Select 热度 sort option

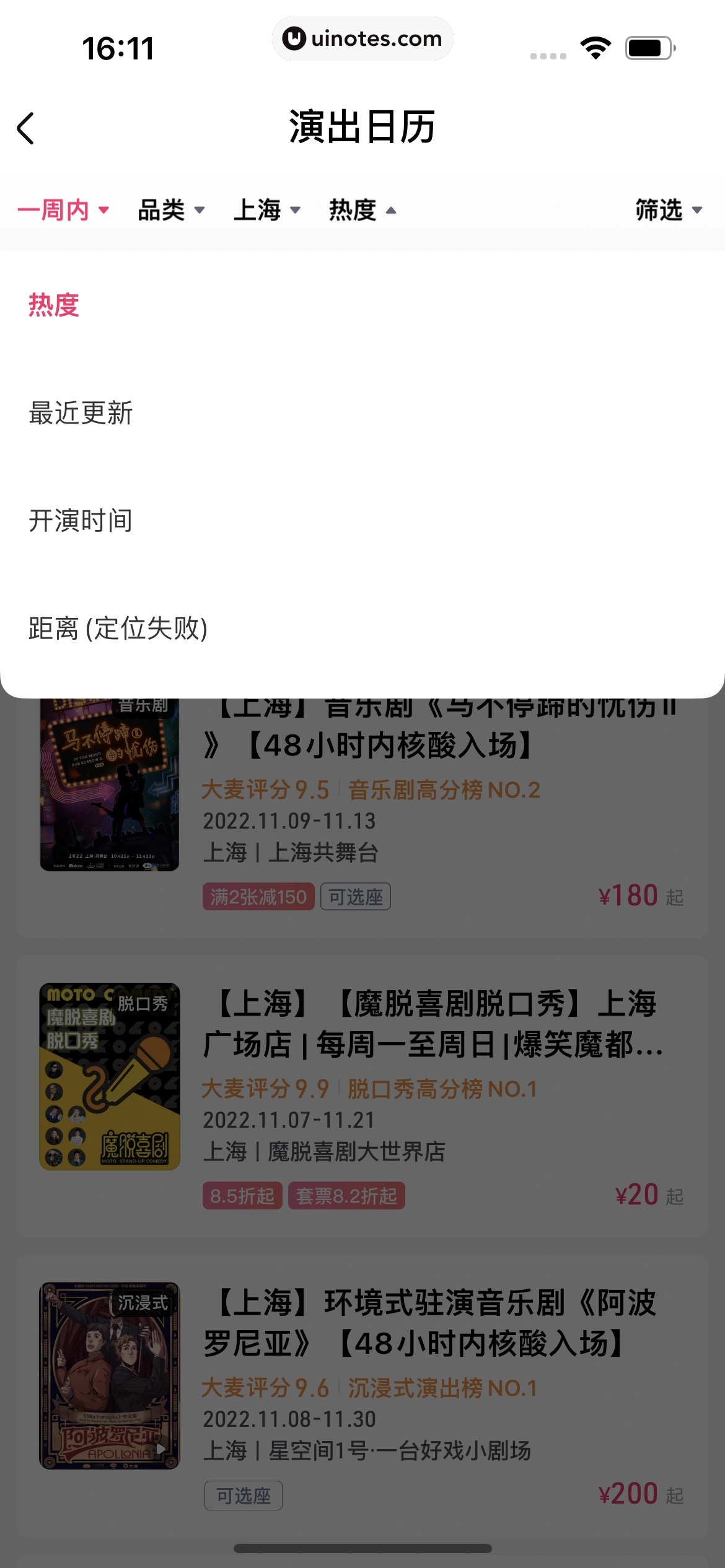click(54, 305)
